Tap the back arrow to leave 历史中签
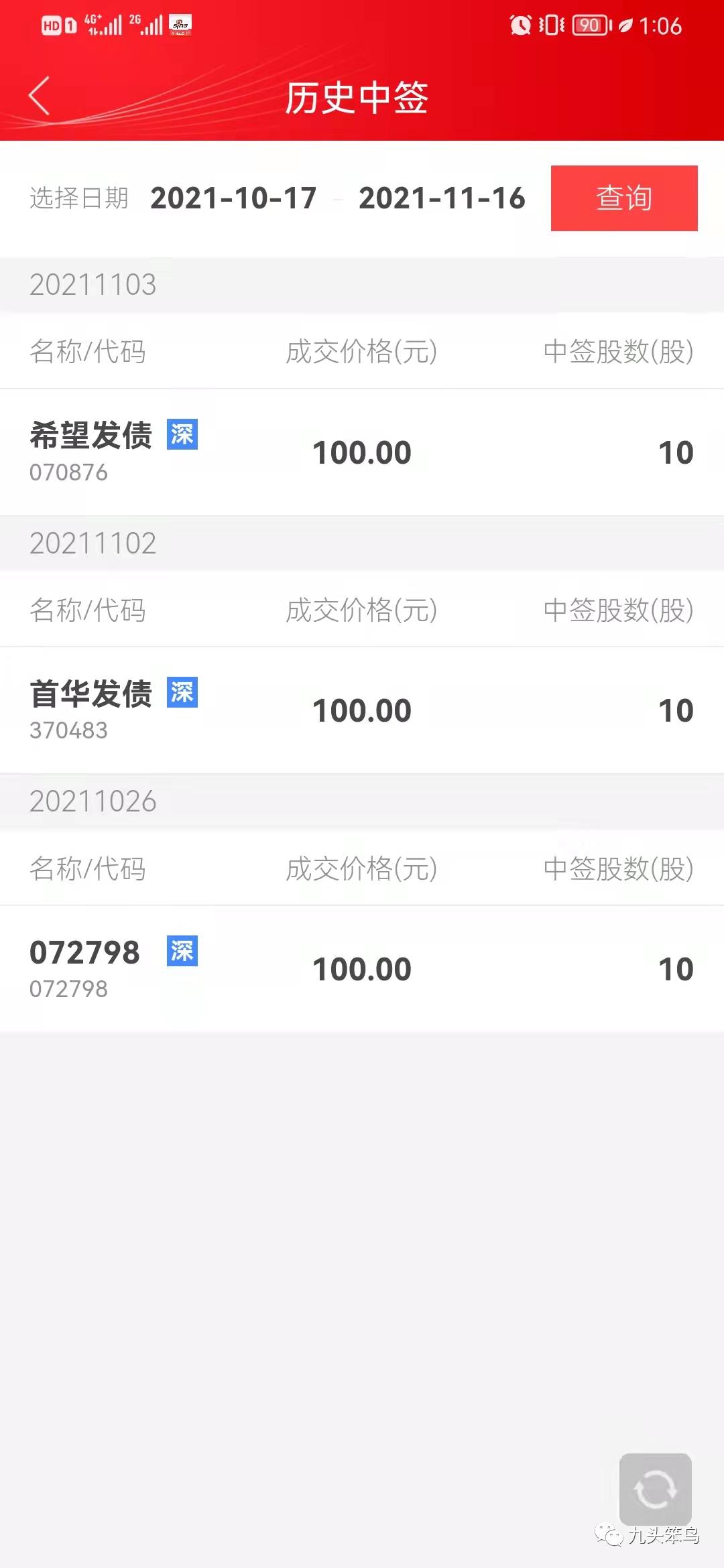 [38, 96]
